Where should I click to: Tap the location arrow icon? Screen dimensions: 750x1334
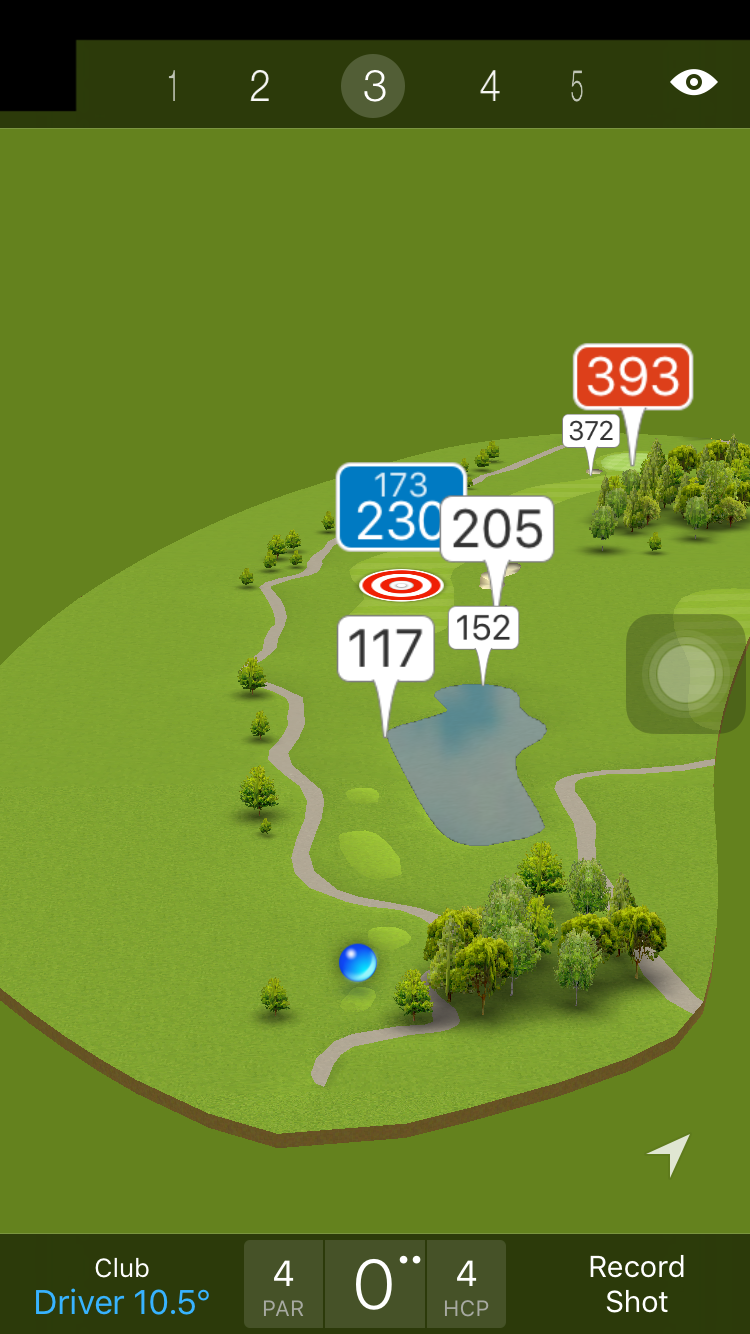tap(669, 1154)
